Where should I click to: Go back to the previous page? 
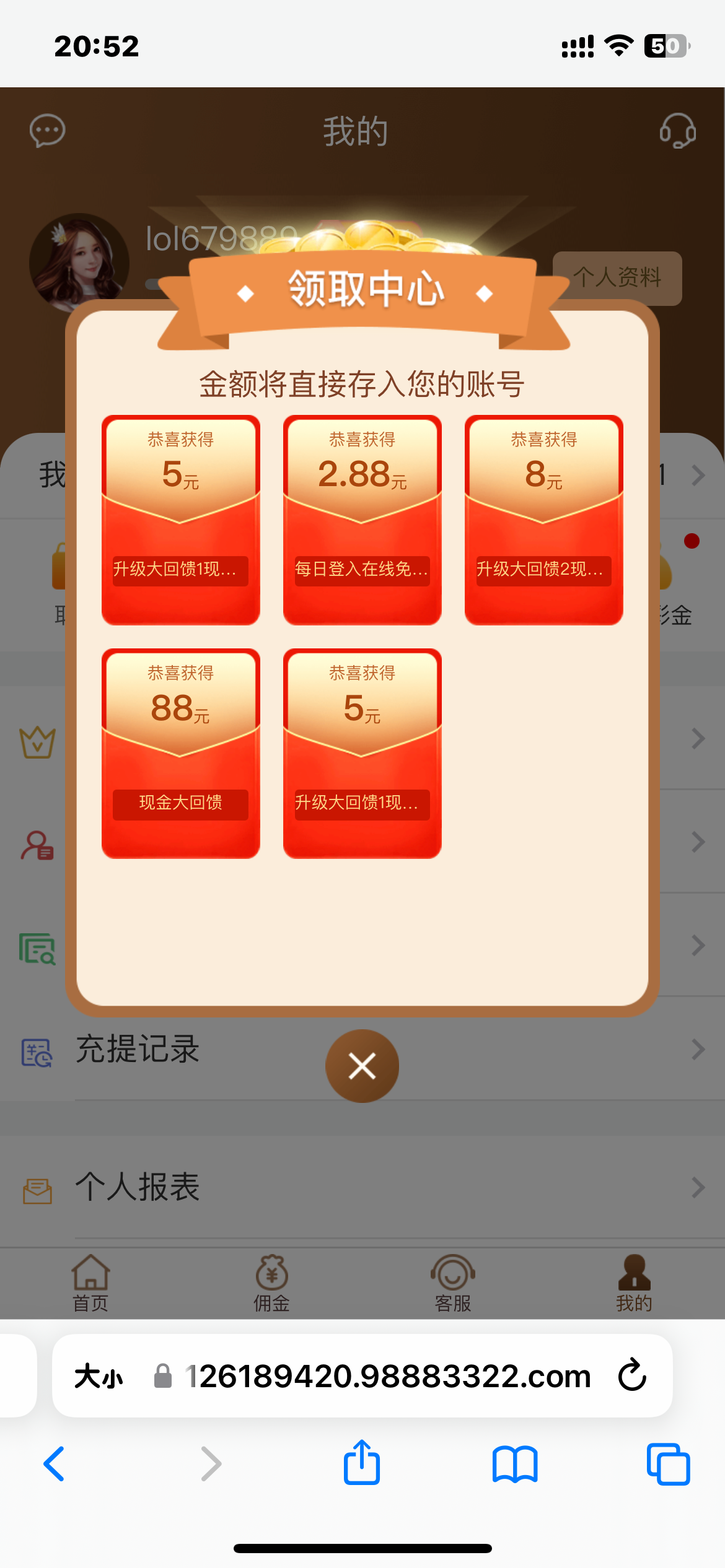[55, 1464]
